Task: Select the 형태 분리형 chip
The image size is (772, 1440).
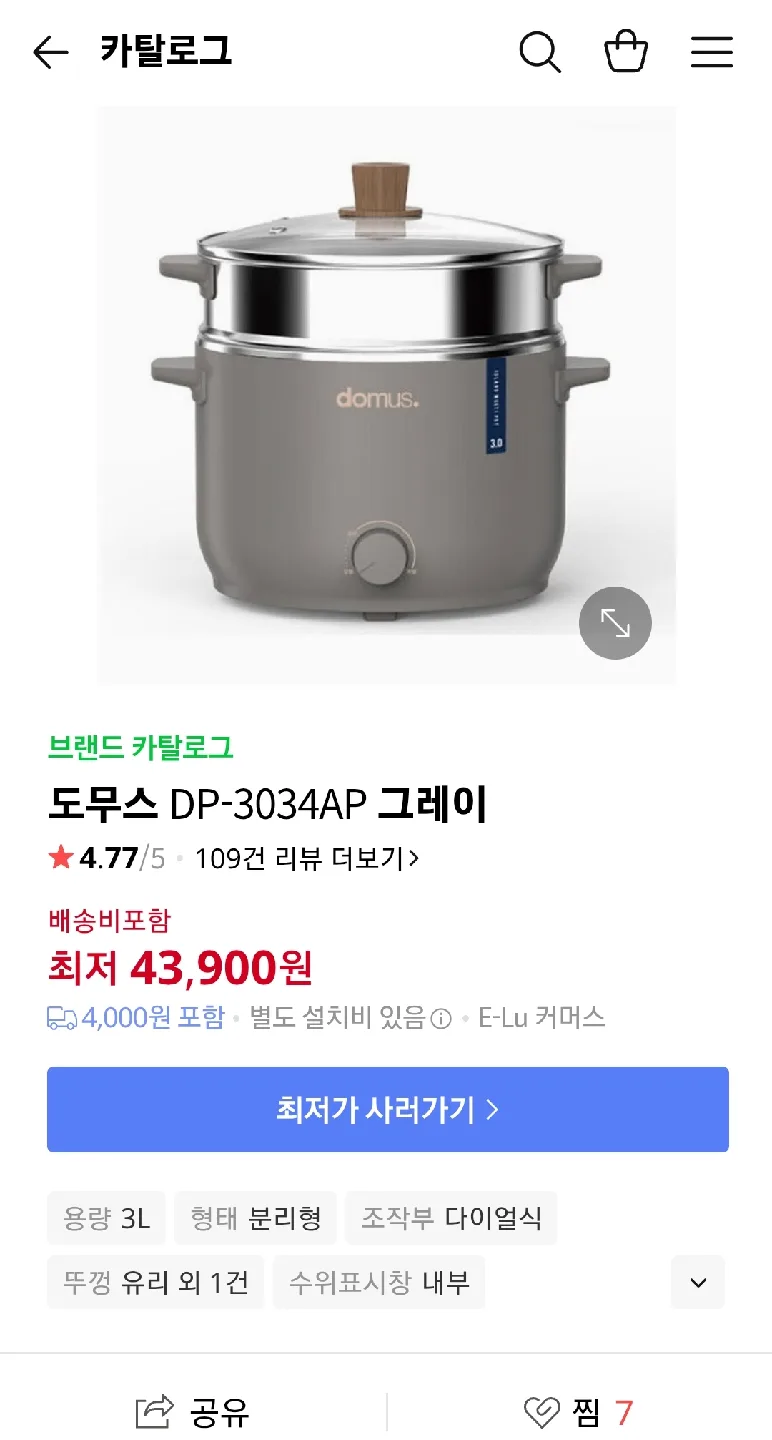Action: [x=256, y=1218]
